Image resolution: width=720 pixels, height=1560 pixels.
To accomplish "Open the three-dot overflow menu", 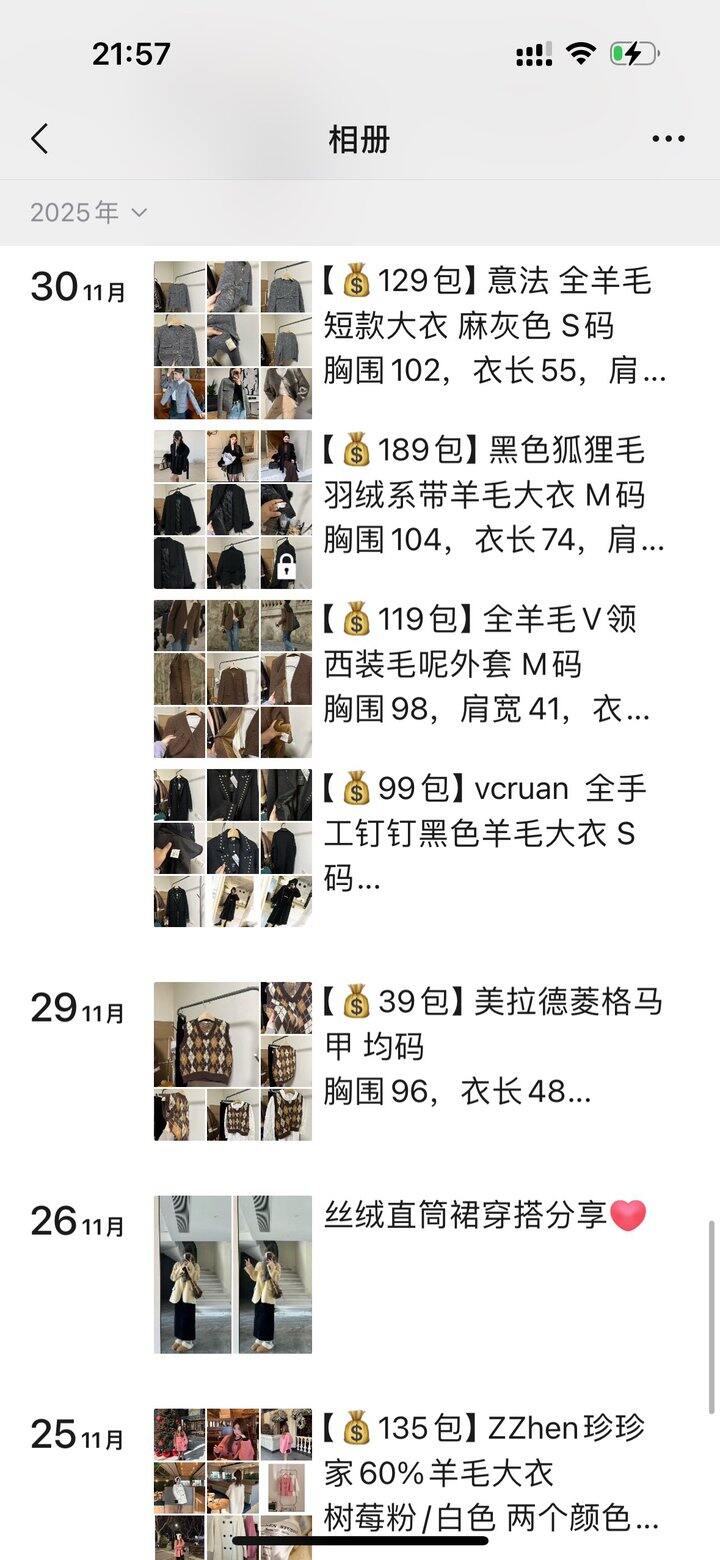I will [x=668, y=139].
